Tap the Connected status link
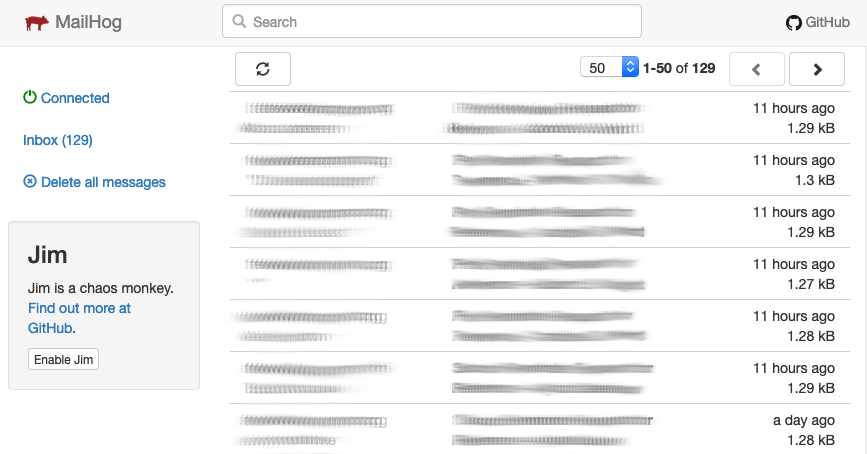Image resolution: width=867 pixels, height=454 pixels. click(x=67, y=98)
